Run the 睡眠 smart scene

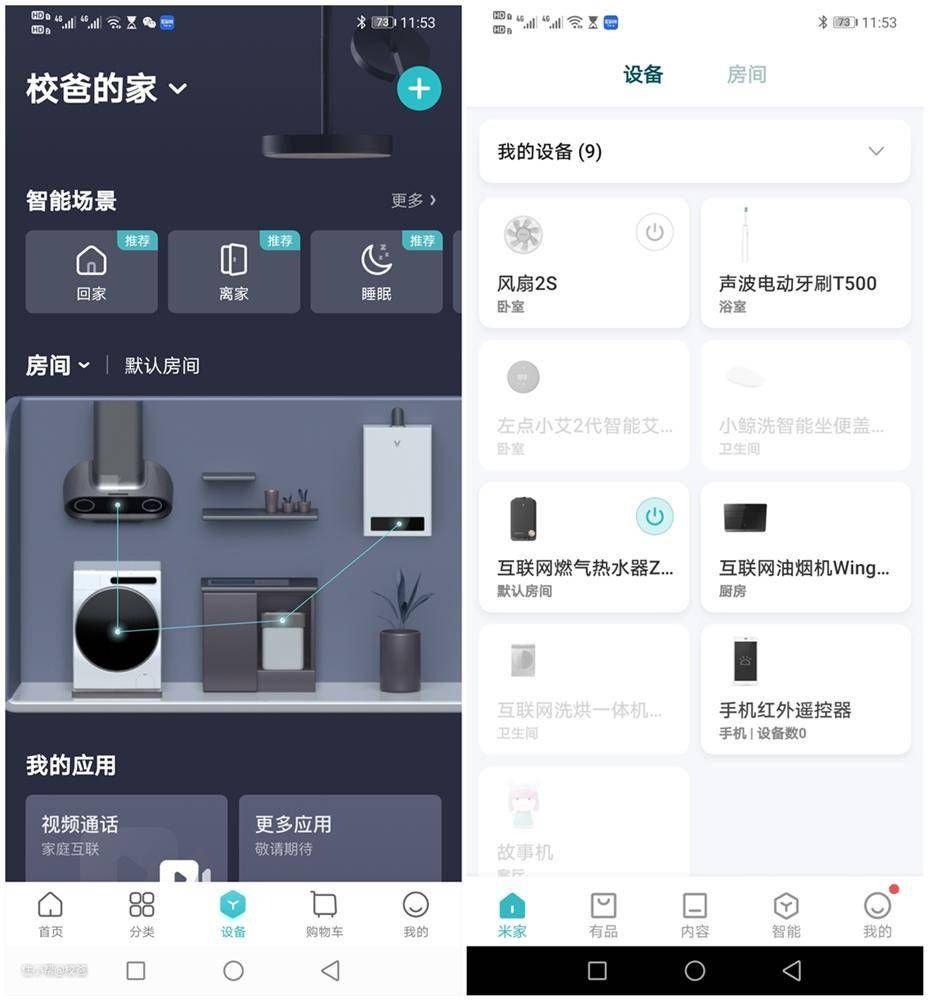[x=376, y=271]
